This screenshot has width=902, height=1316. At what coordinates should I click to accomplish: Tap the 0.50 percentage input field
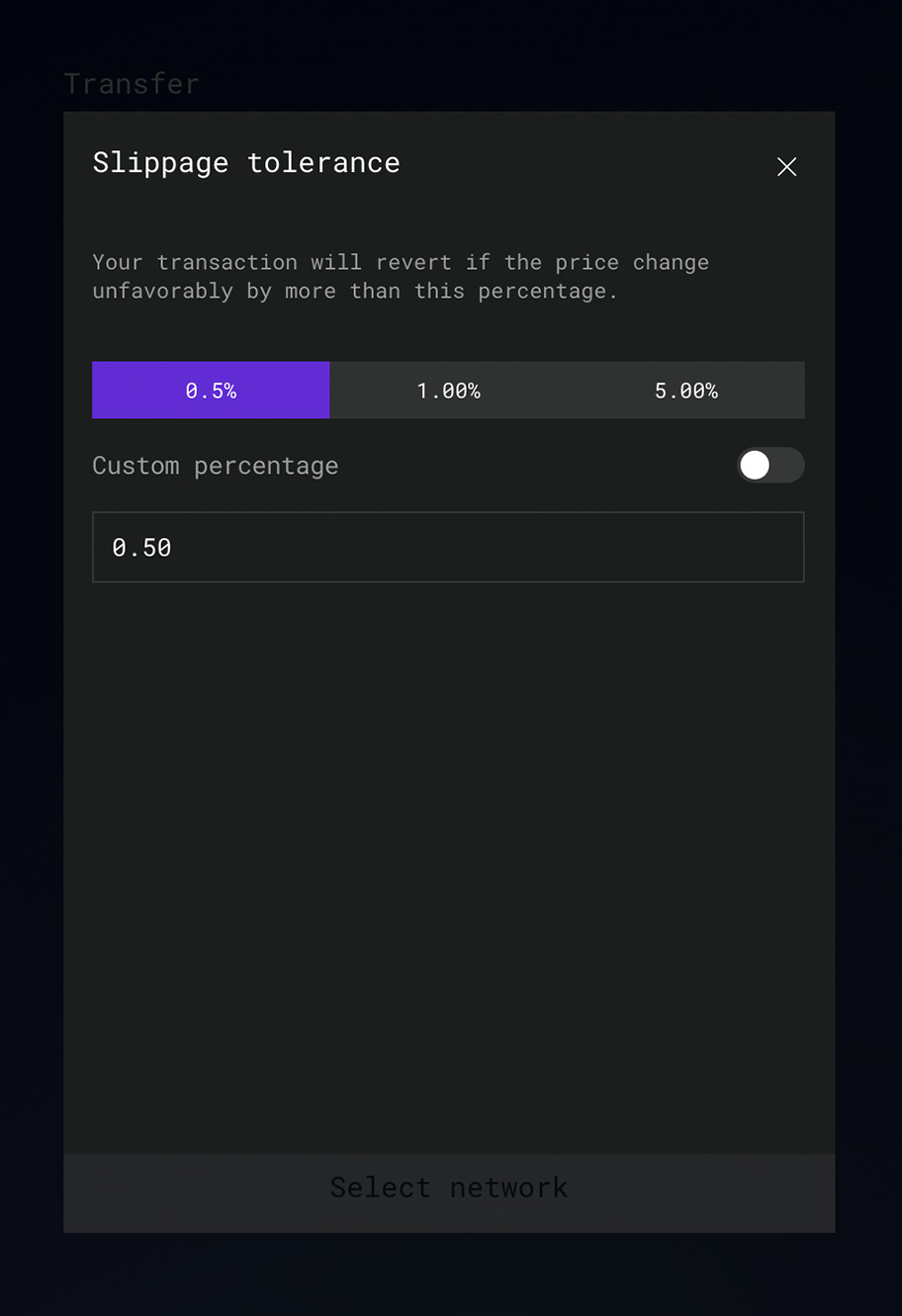pyautogui.click(x=448, y=547)
